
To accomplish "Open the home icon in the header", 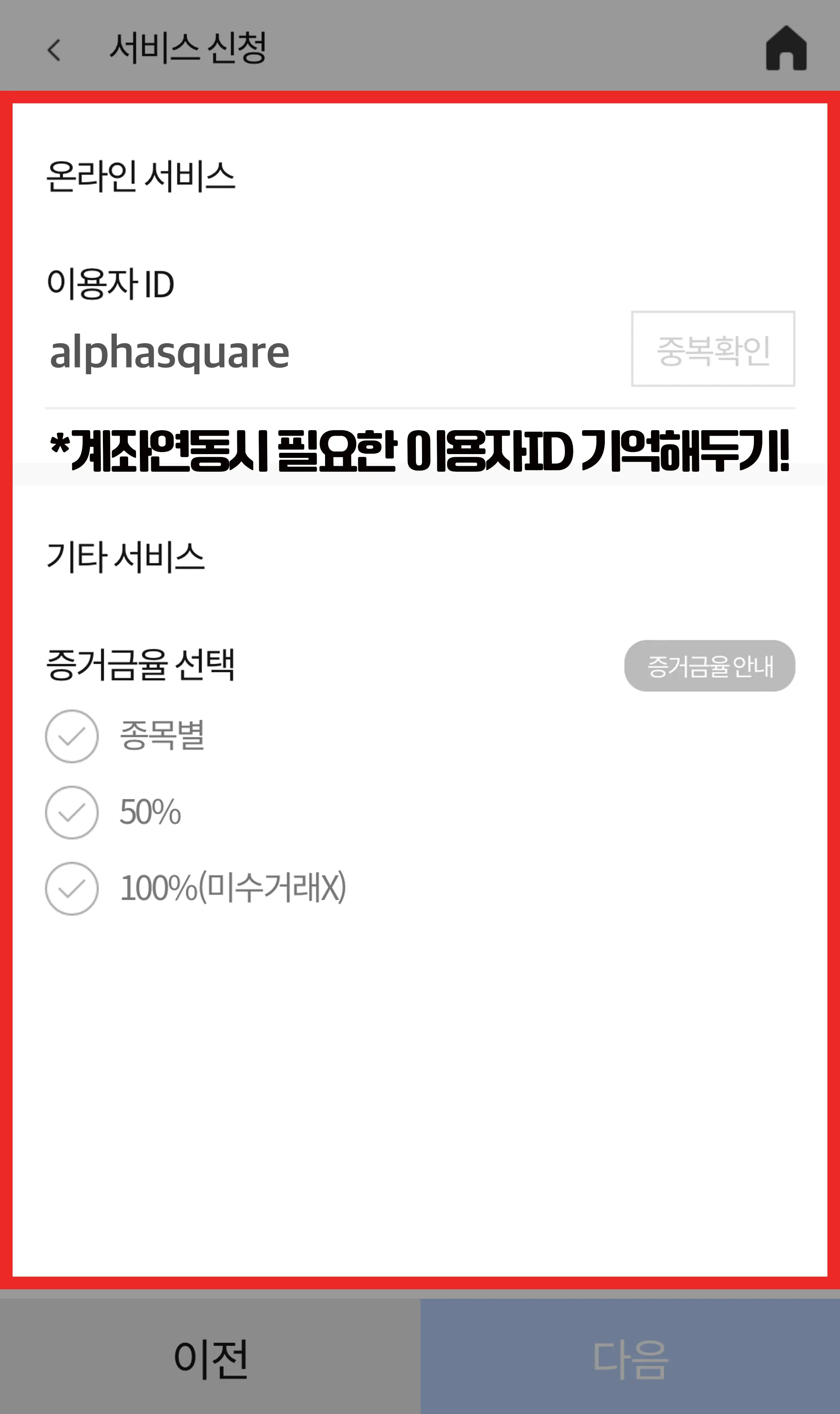I will (x=786, y=49).
